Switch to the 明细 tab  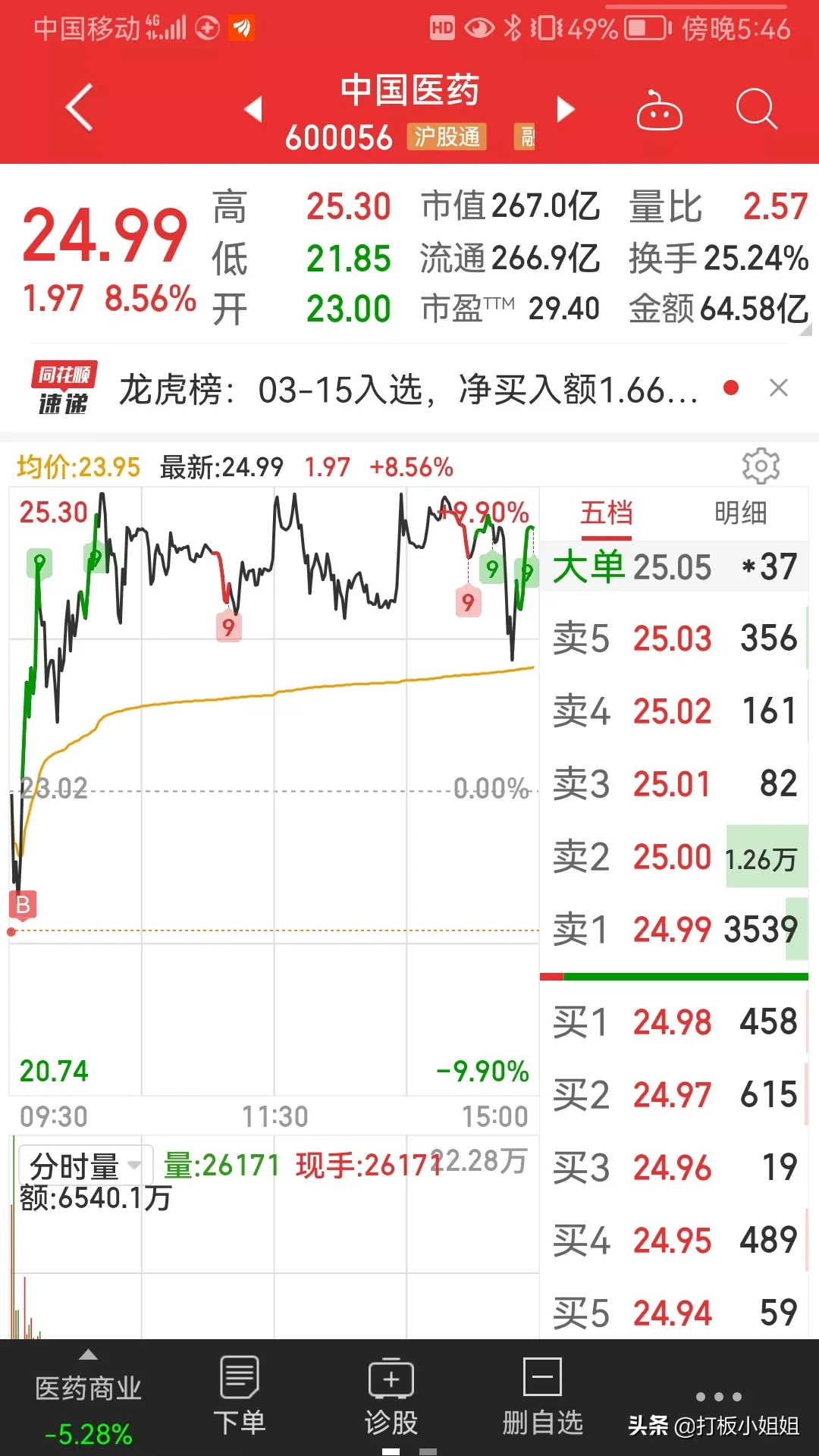click(741, 513)
